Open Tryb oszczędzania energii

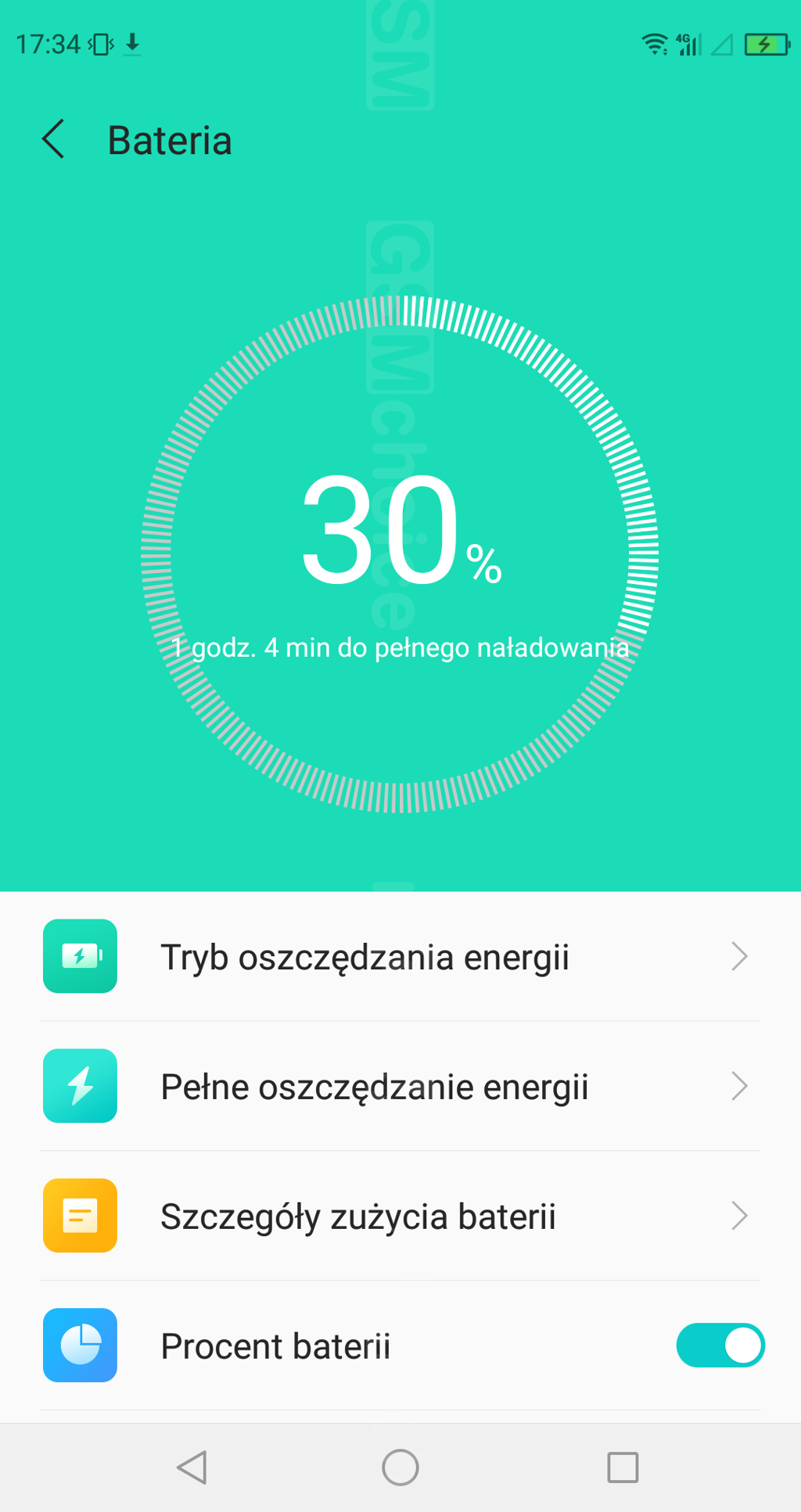point(399,956)
